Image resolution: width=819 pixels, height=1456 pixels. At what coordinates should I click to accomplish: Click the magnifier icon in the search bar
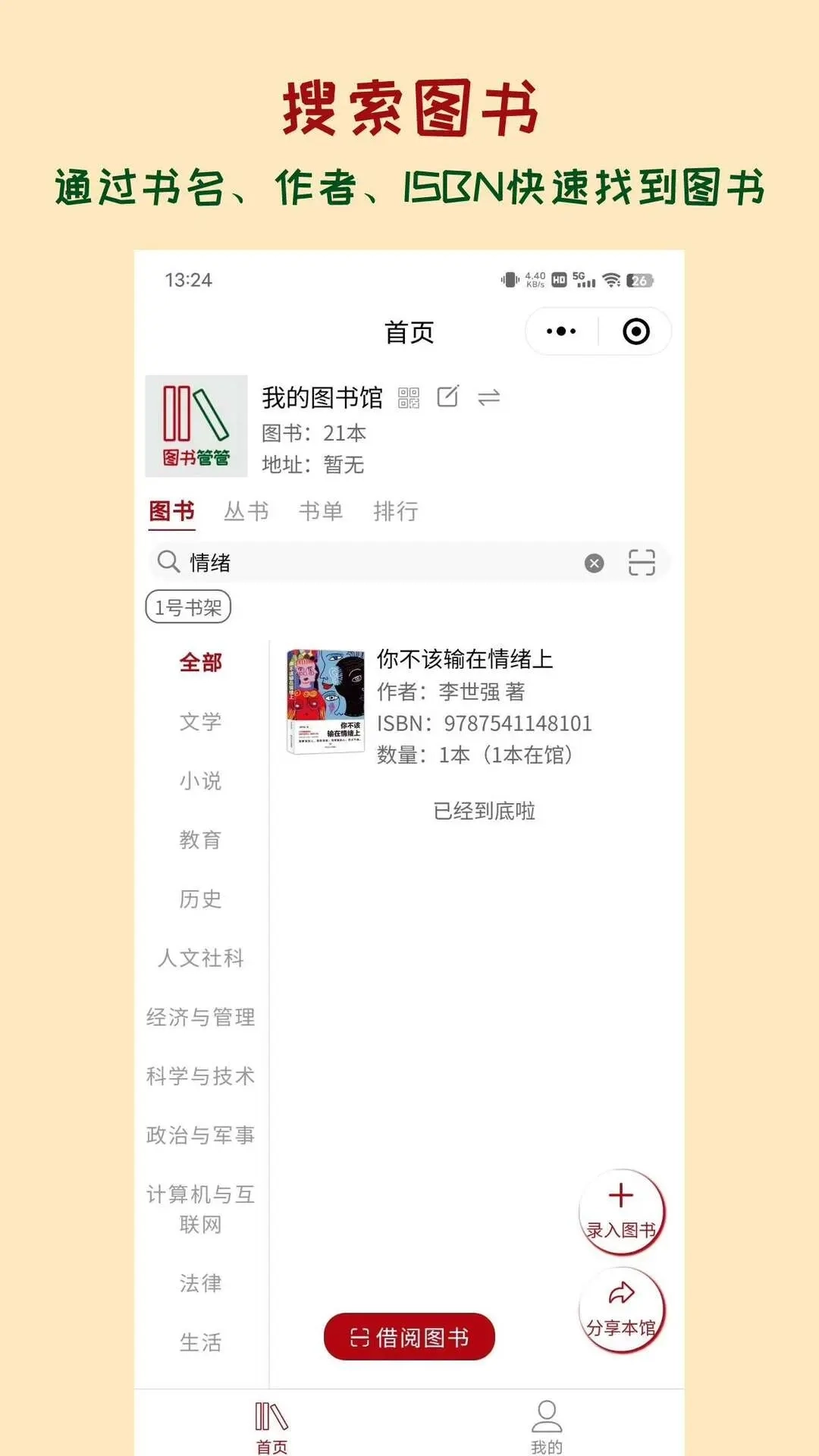pyautogui.click(x=168, y=563)
